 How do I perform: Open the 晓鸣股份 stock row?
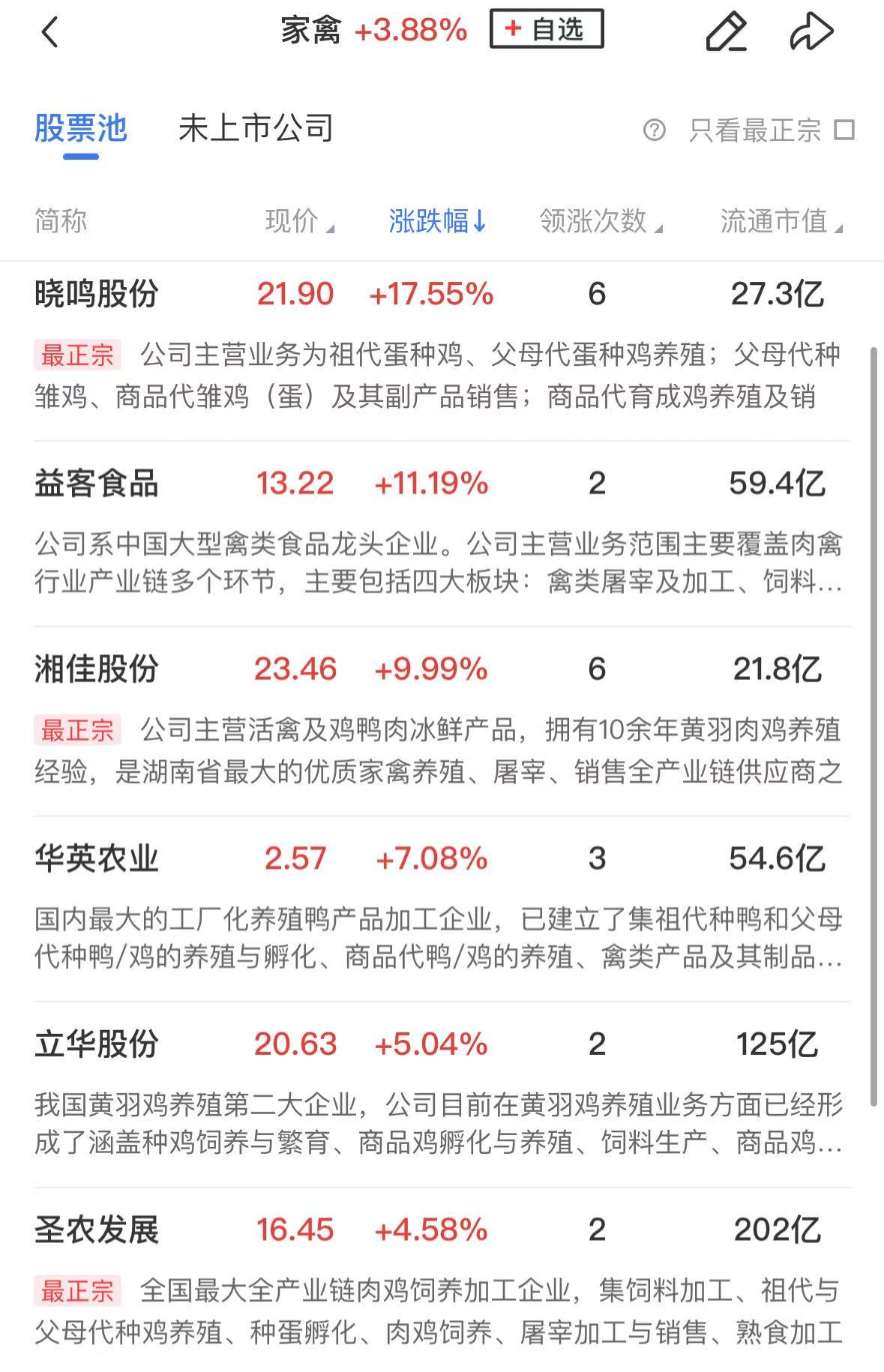(x=97, y=294)
